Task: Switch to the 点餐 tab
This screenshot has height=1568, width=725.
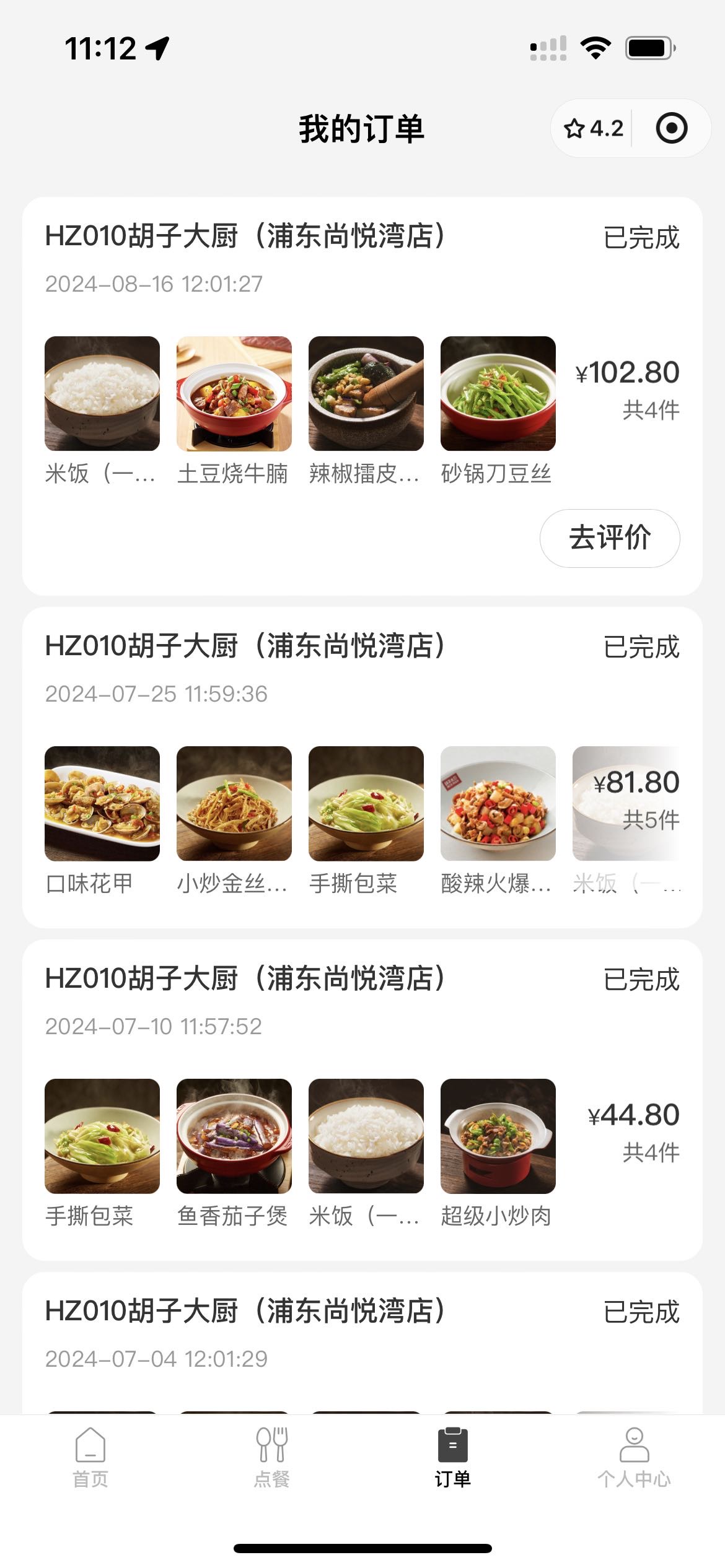Action: pos(271,1458)
